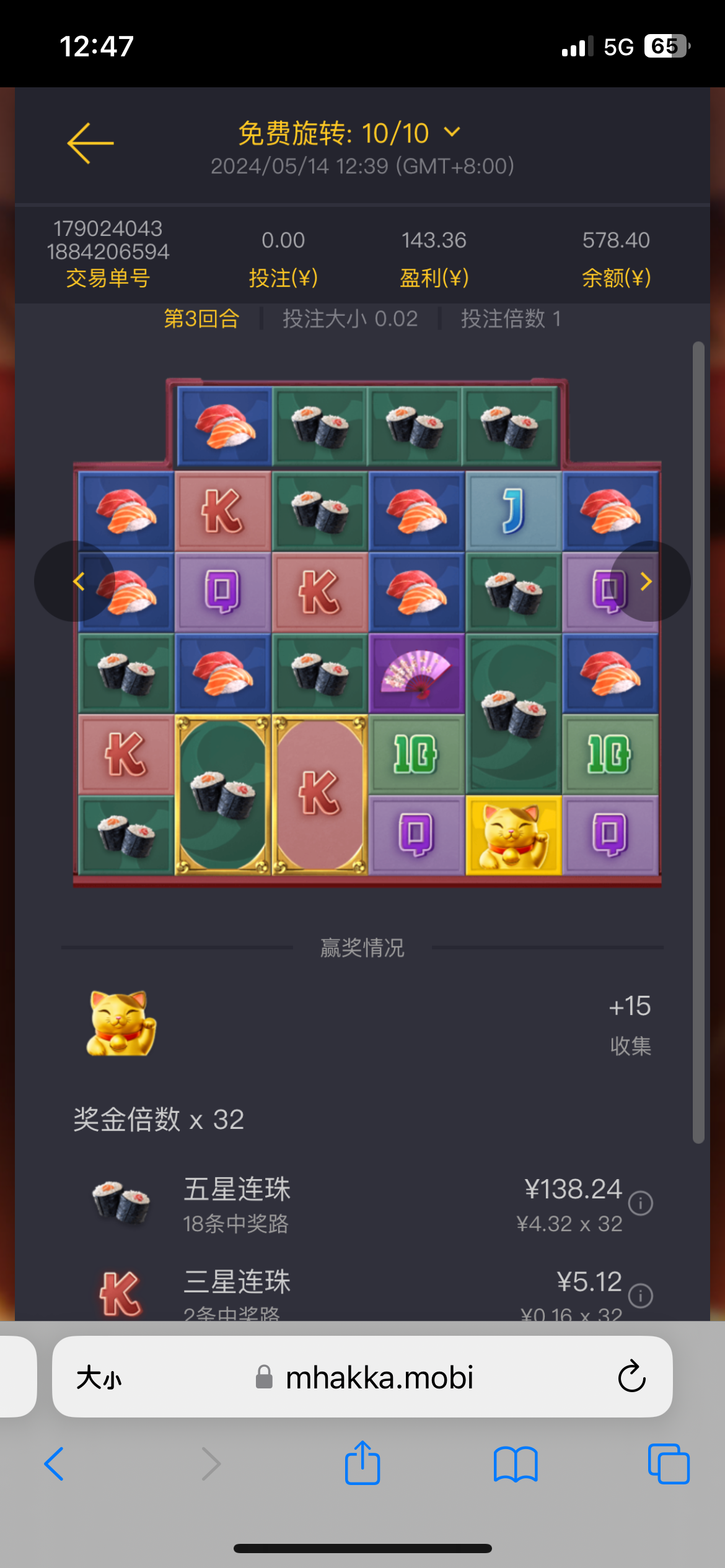Open info for the ¥5.12 K win

[x=640, y=1295]
